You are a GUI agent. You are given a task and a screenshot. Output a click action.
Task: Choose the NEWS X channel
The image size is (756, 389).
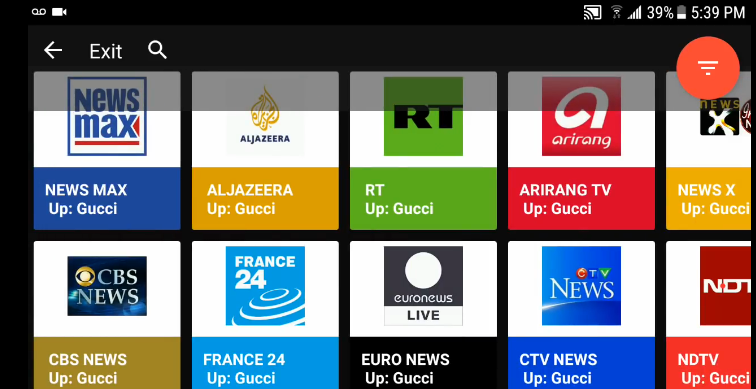pos(709,151)
